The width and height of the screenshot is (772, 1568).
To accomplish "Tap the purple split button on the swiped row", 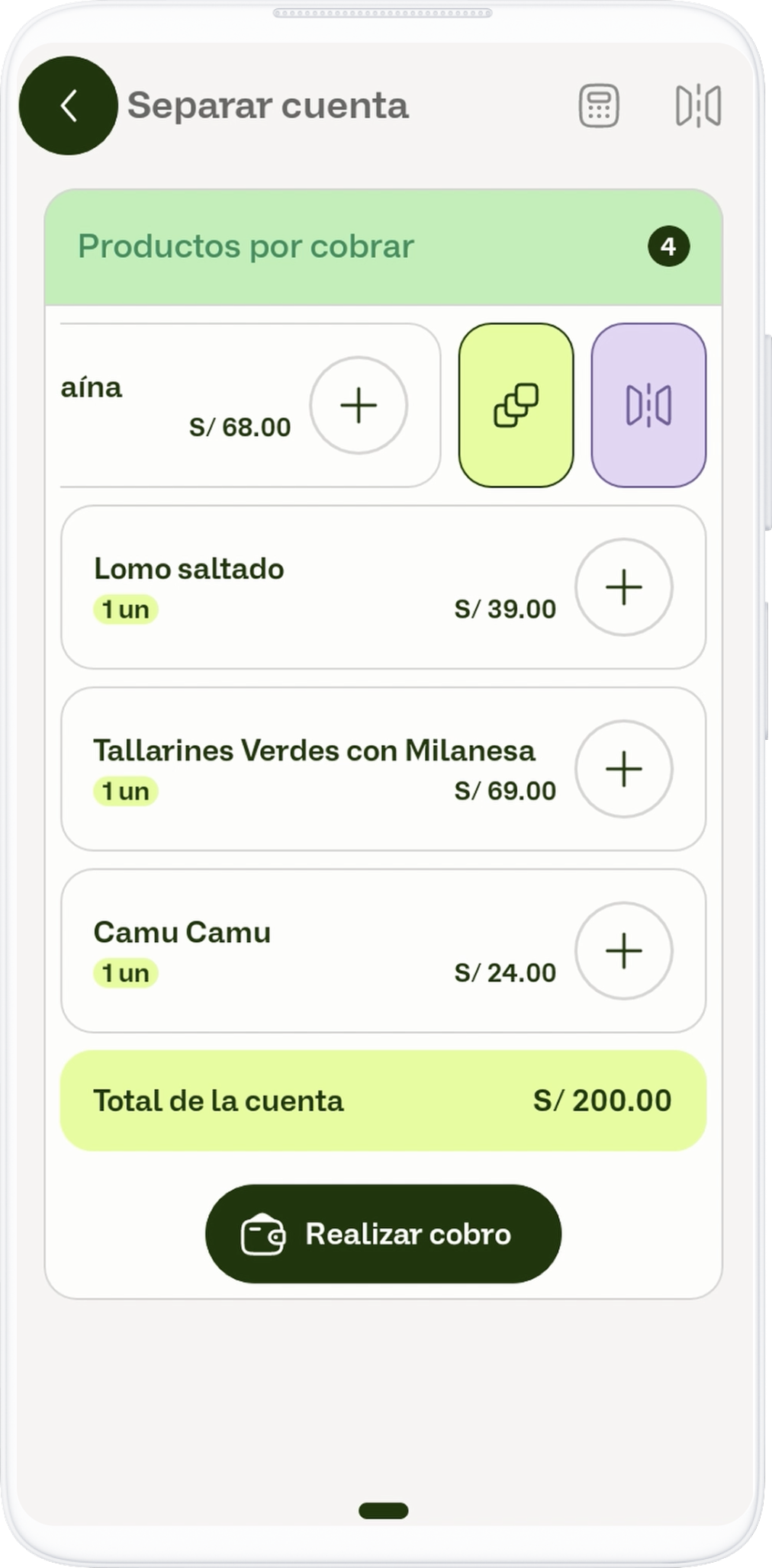I will point(648,405).
